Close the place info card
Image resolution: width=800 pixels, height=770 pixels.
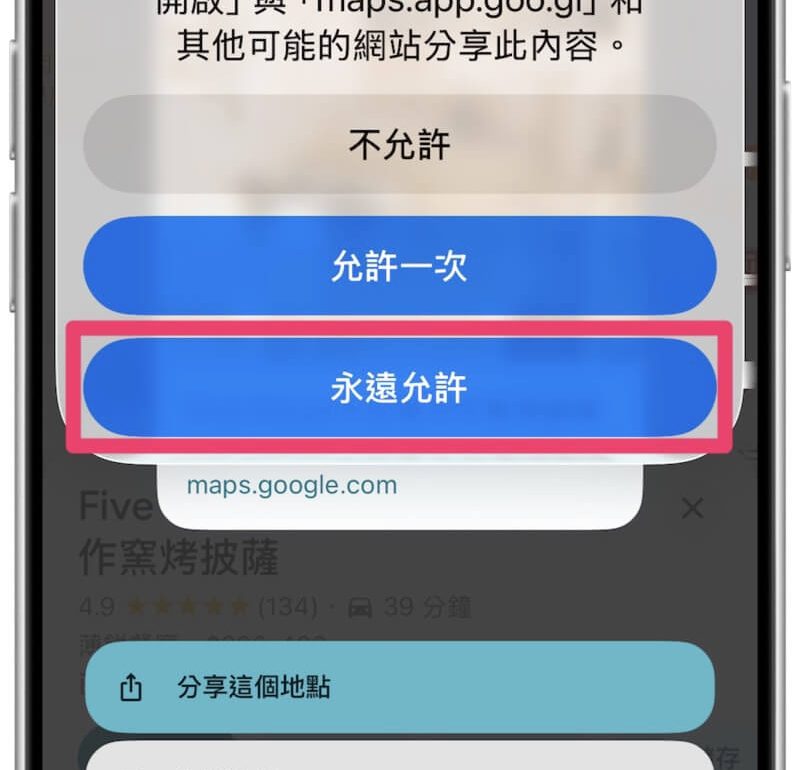tap(692, 508)
